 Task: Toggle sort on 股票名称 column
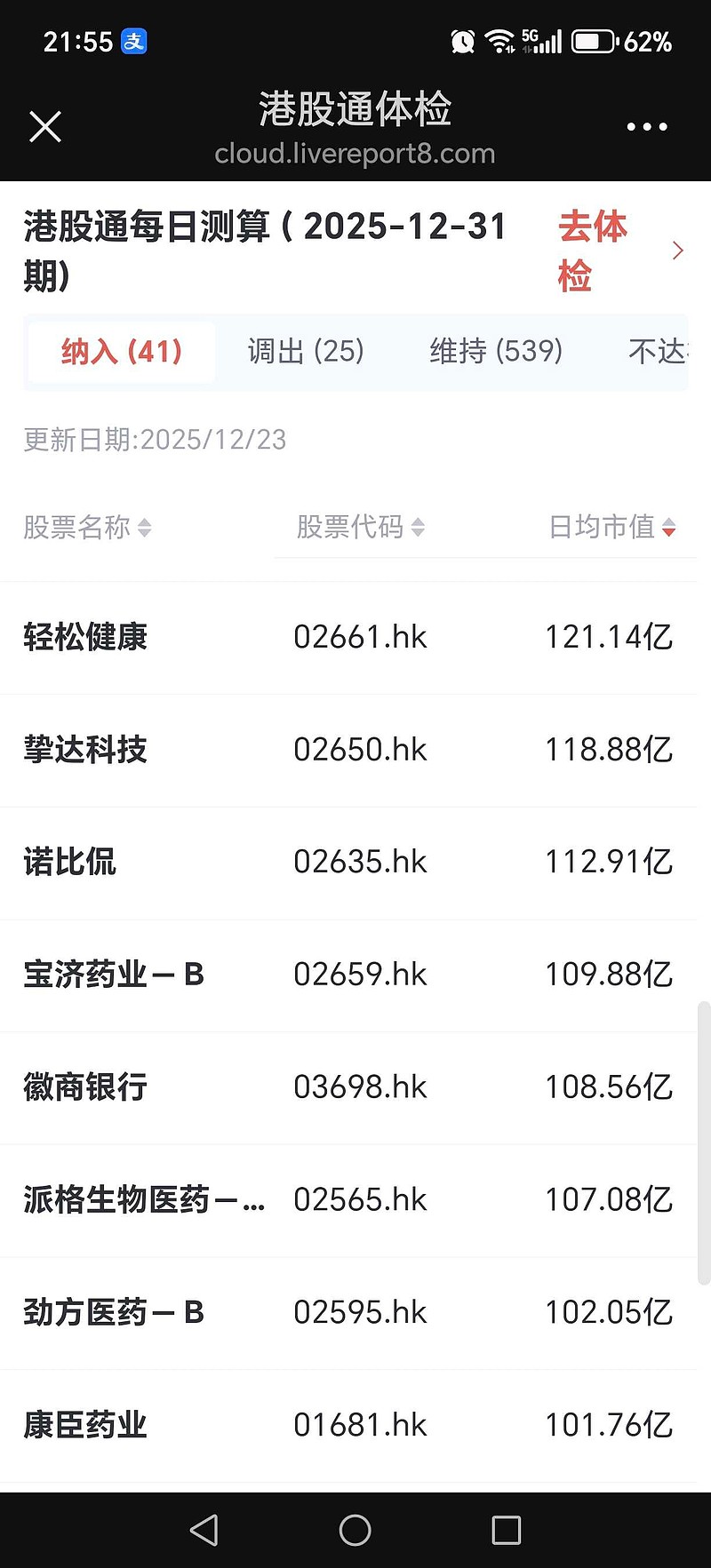(144, 527)
